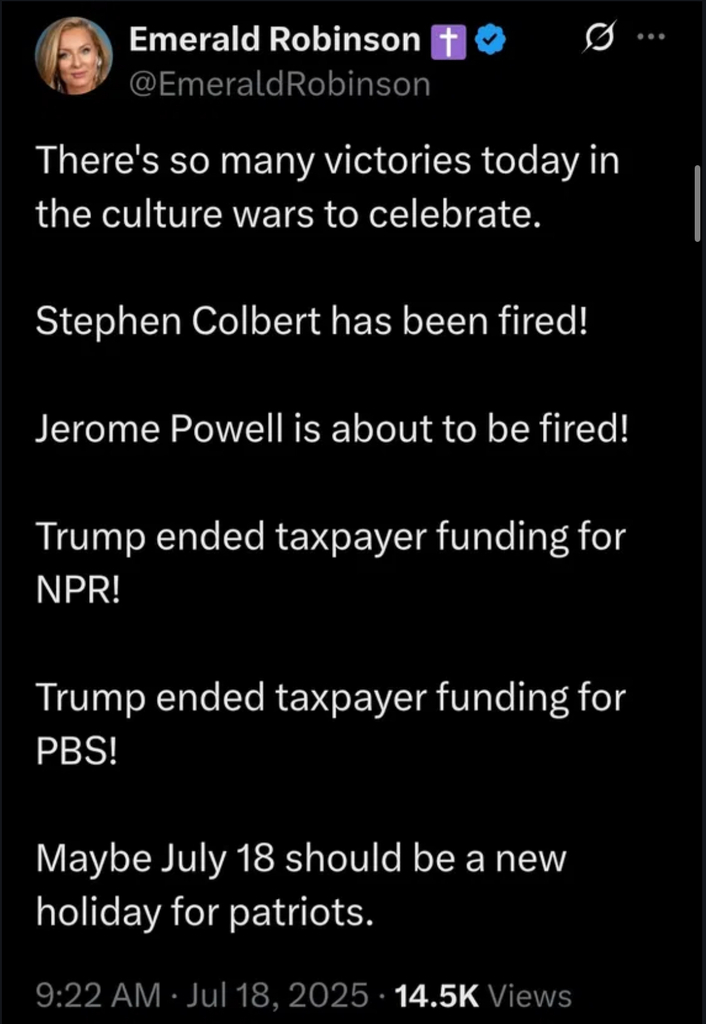Open Emerald Robinson's profile picture
Viewport: 706px width, 1024px height.
74,56
